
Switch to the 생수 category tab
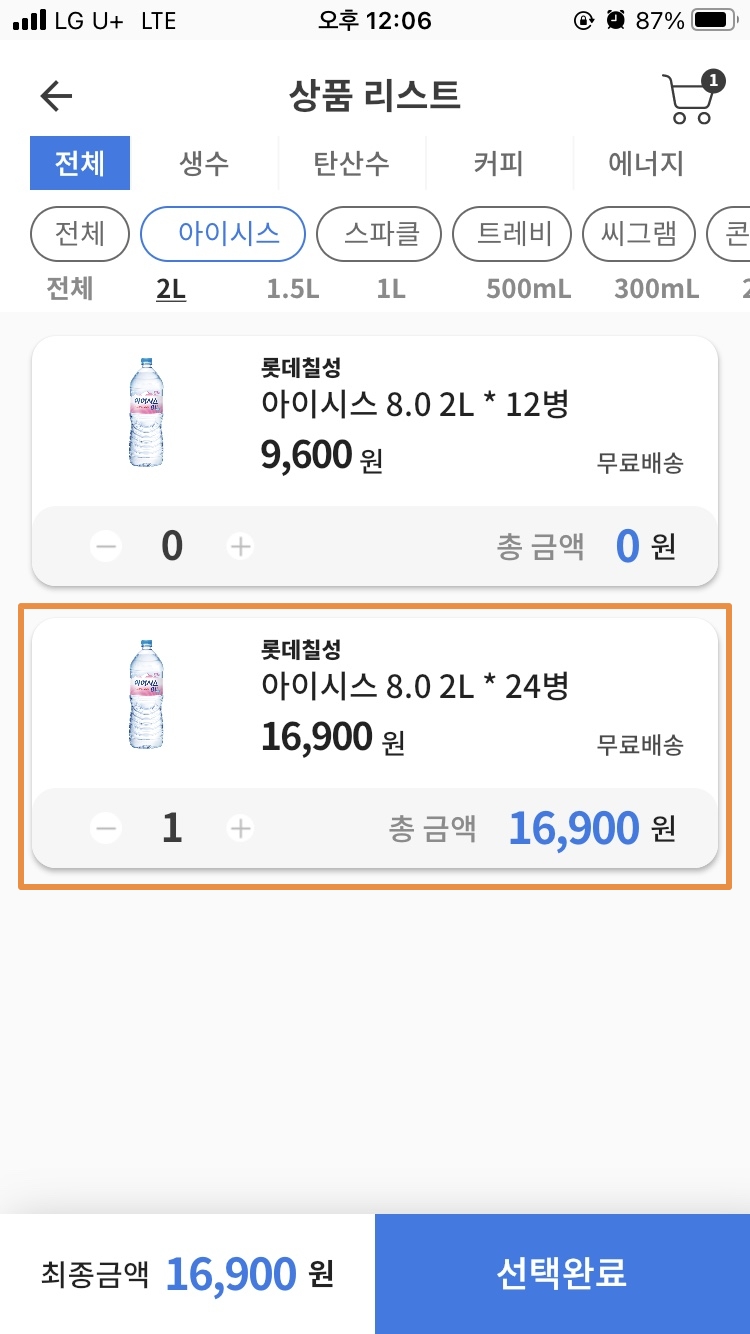click(x=204, y=163)
